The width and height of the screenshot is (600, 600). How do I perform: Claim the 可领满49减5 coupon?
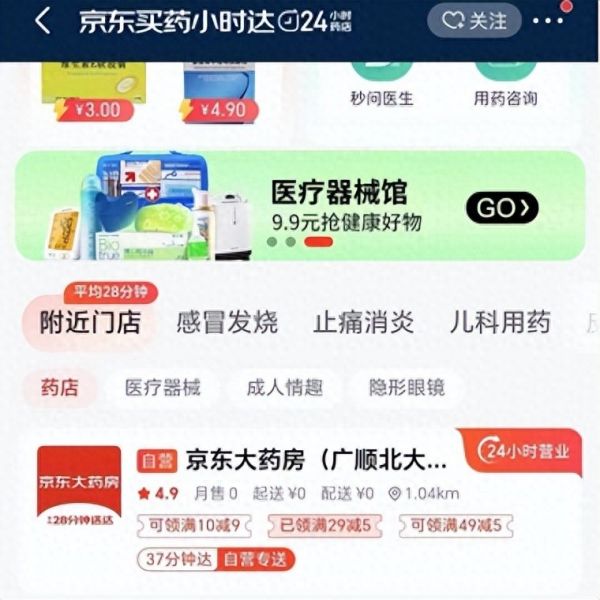tap(455, 525)
